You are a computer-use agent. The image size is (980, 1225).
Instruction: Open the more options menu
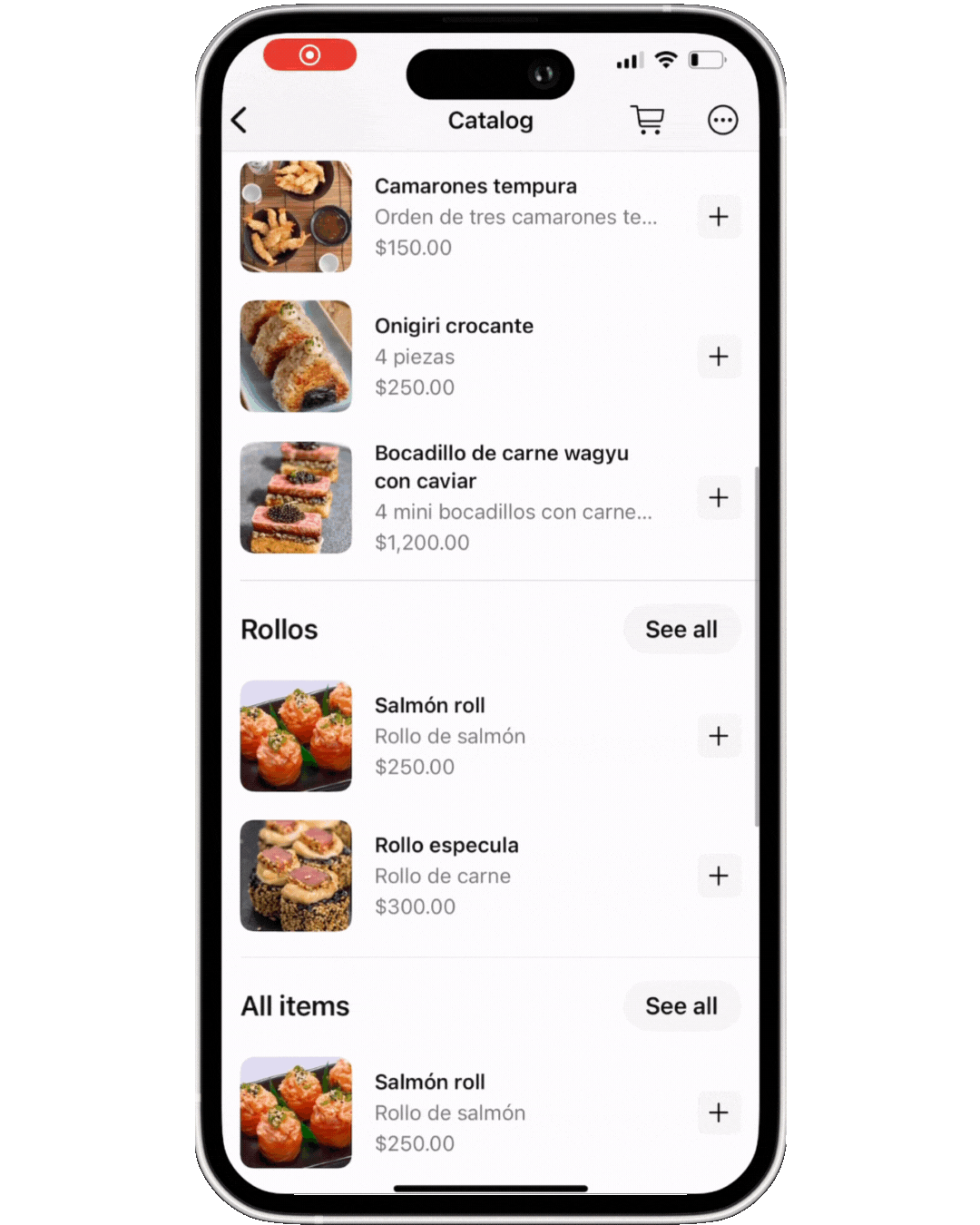click(723, 120)
